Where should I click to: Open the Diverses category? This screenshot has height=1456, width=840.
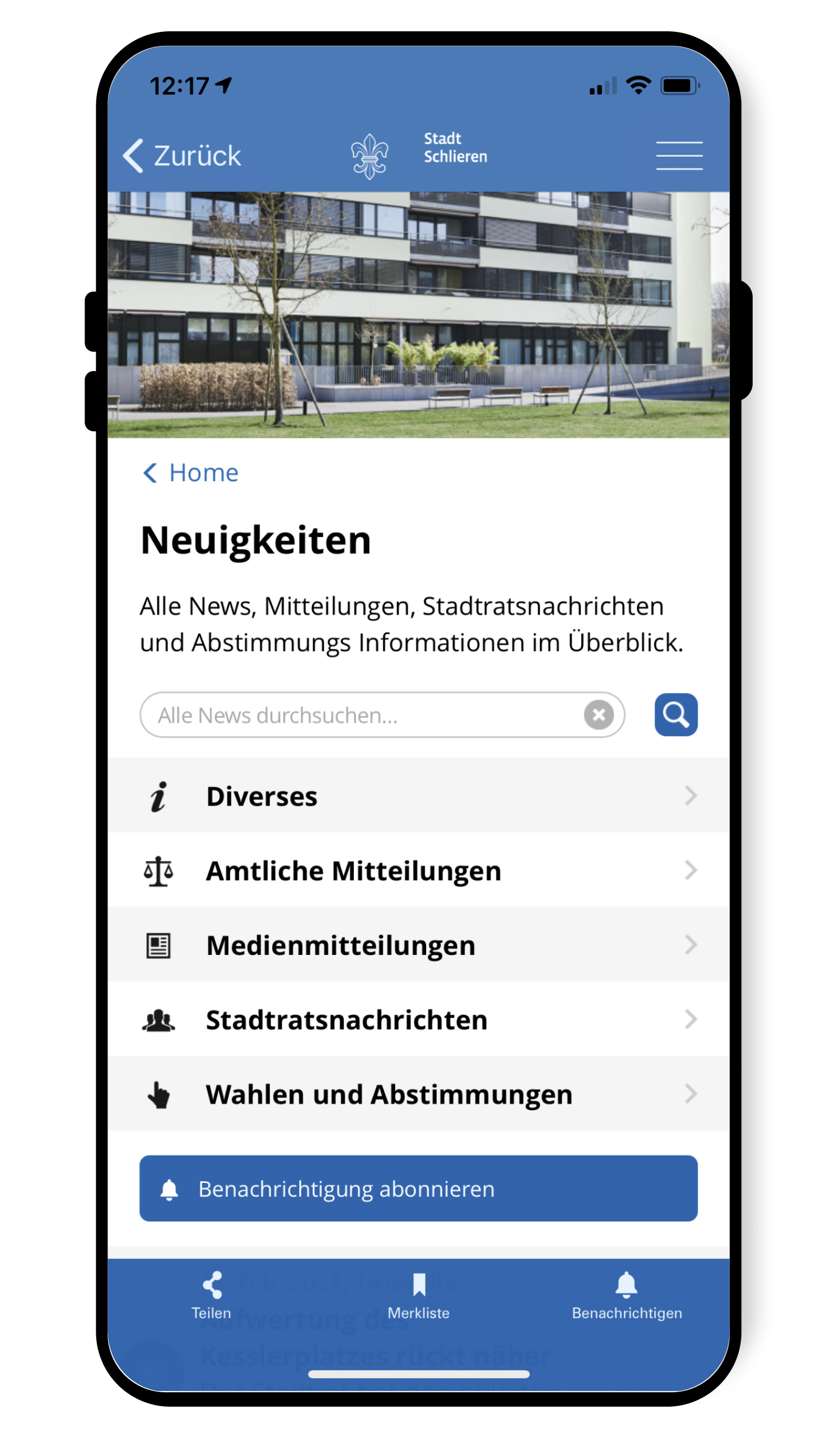coord(418,796)
